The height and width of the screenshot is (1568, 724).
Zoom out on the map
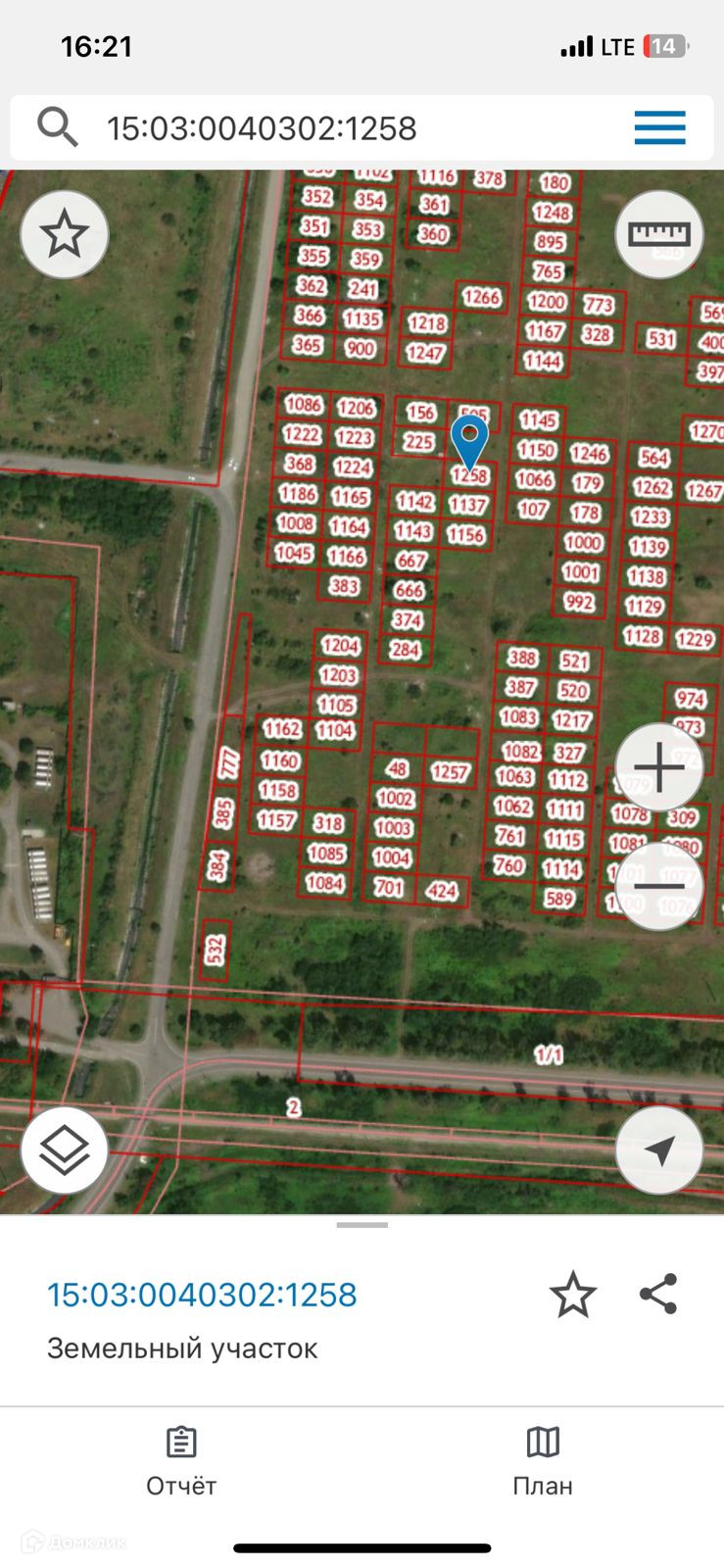tap(659, 886)
